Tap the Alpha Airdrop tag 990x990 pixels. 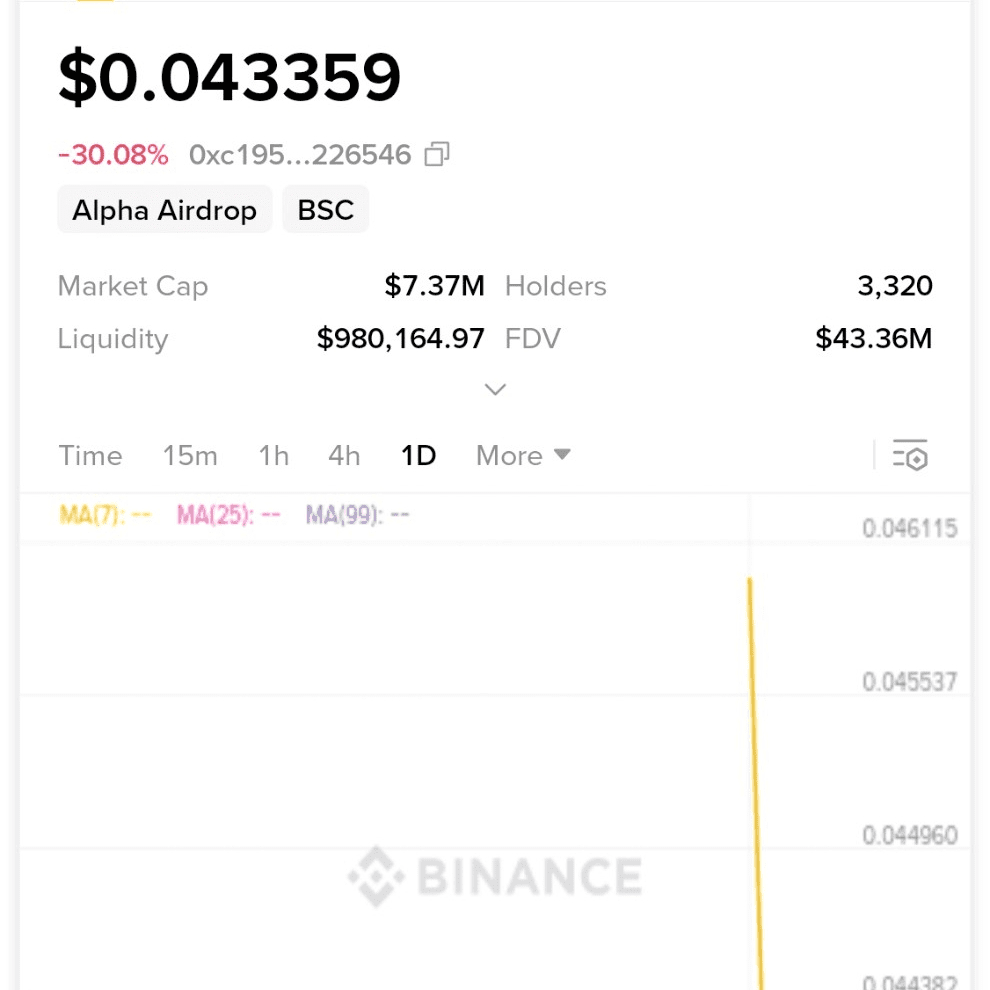click(x=164, y=210)
